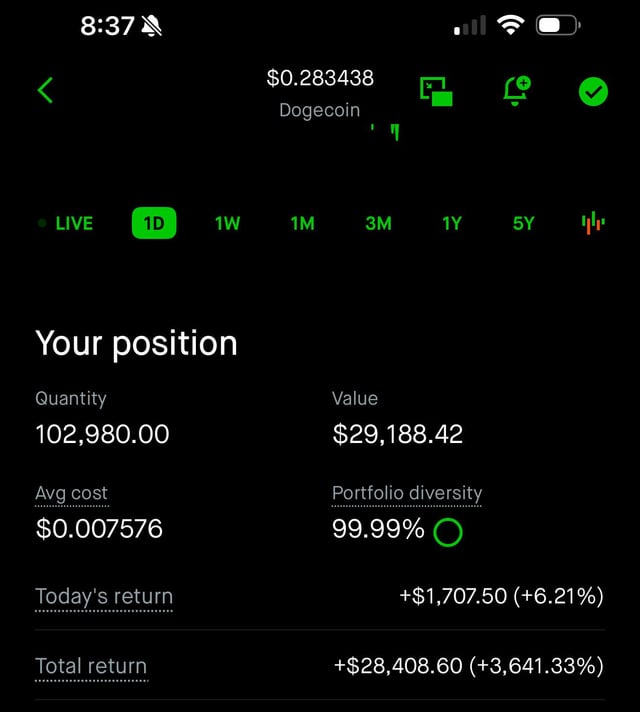Viewport: 640px width, 712px height.
Task: Toggle the candlestick chart style
Action: coord(593,224)
